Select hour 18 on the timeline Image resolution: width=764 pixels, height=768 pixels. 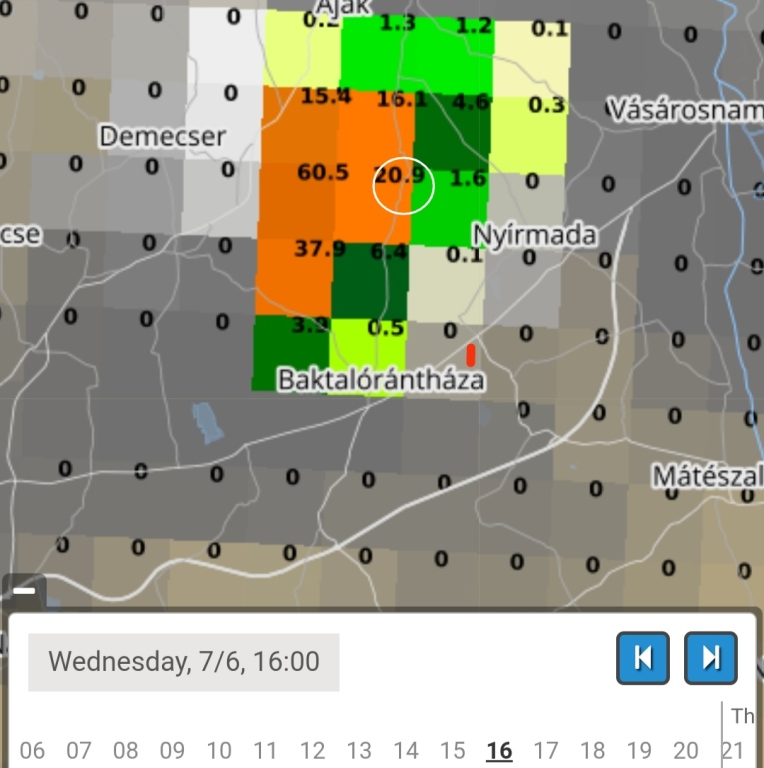pyautogui.click(x=593, y=751)
